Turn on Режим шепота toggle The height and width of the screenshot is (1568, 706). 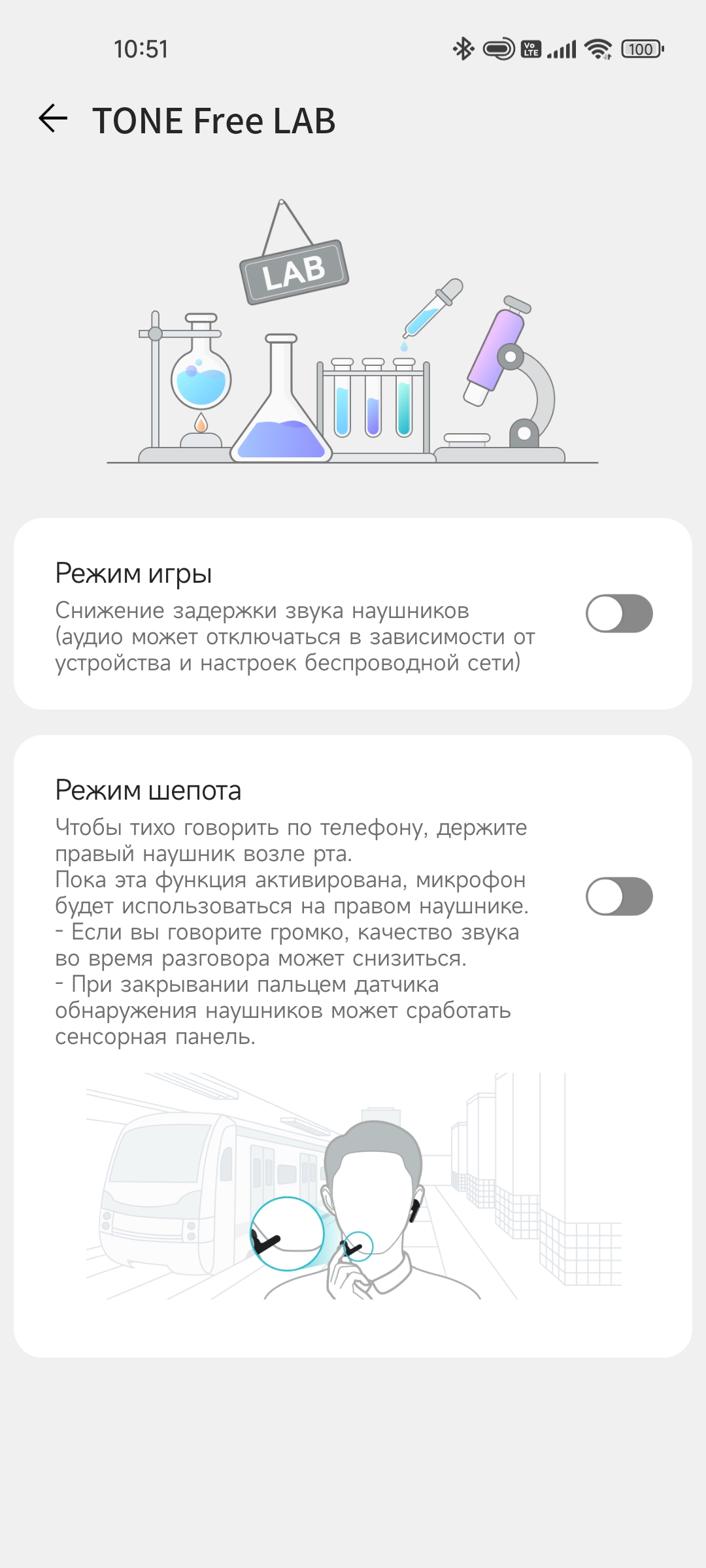(x=618, y=896)
